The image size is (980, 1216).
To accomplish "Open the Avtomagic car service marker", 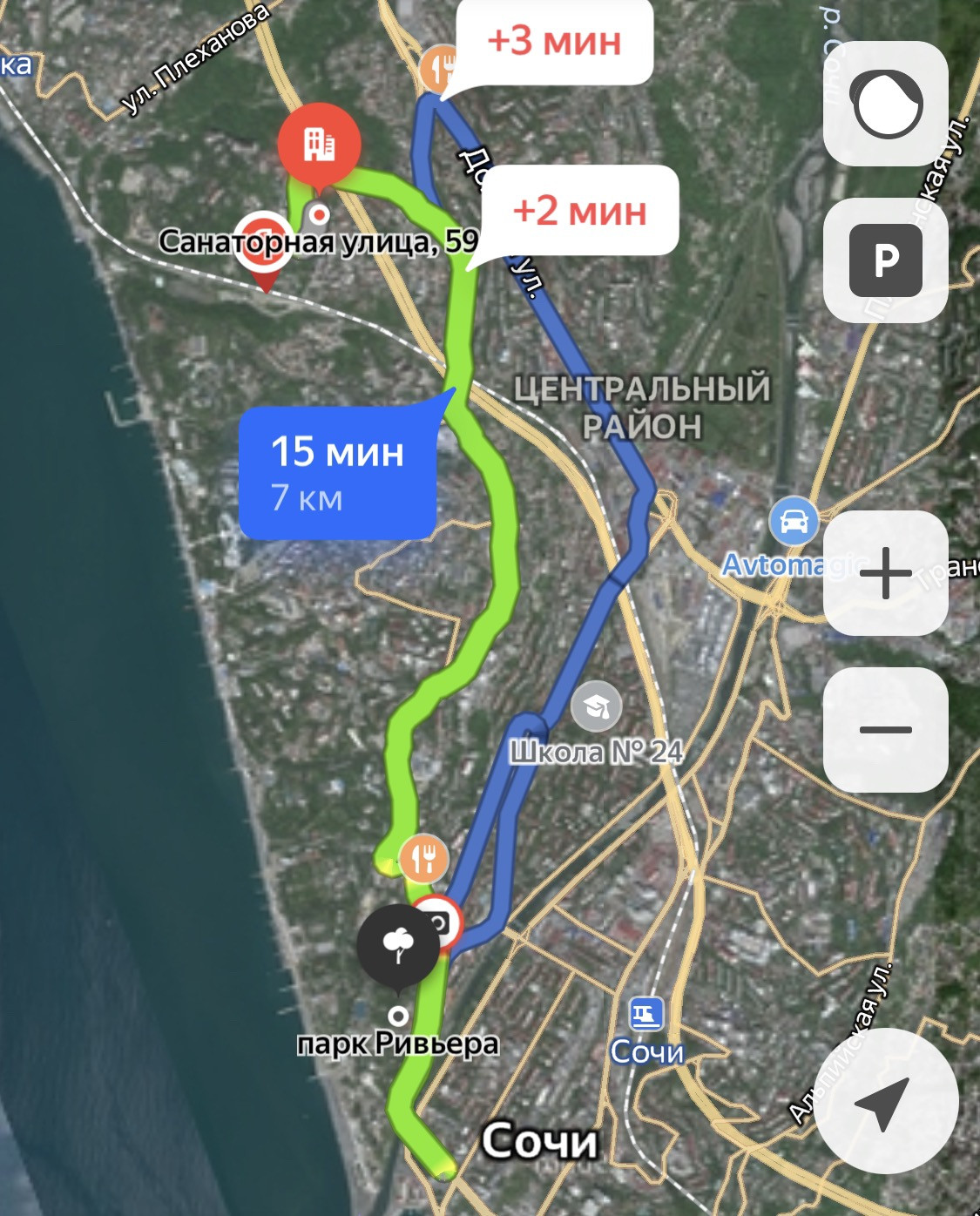I will point(794,523).
